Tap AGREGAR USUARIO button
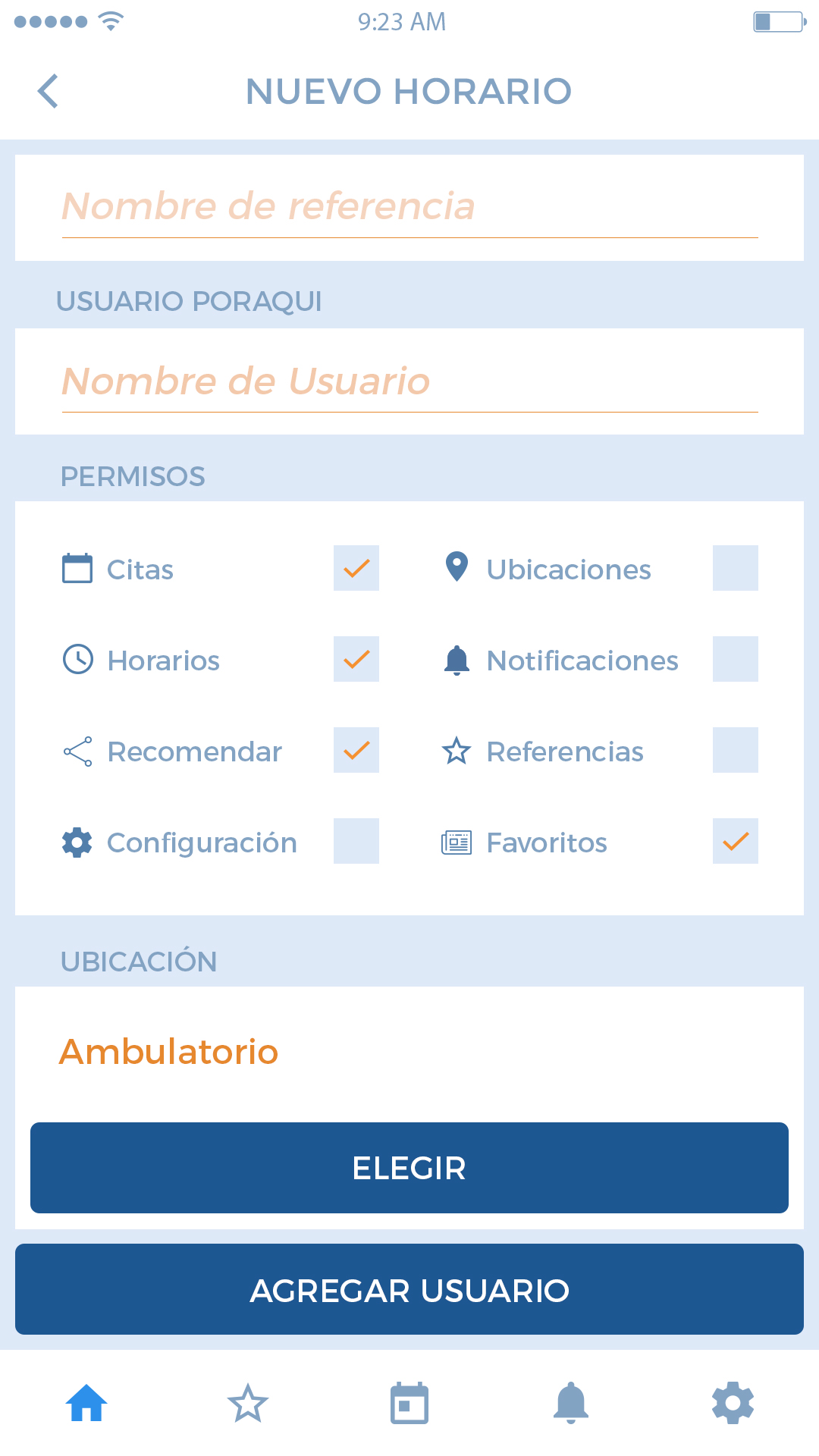819x1456 pixels. coord(409,1289)
